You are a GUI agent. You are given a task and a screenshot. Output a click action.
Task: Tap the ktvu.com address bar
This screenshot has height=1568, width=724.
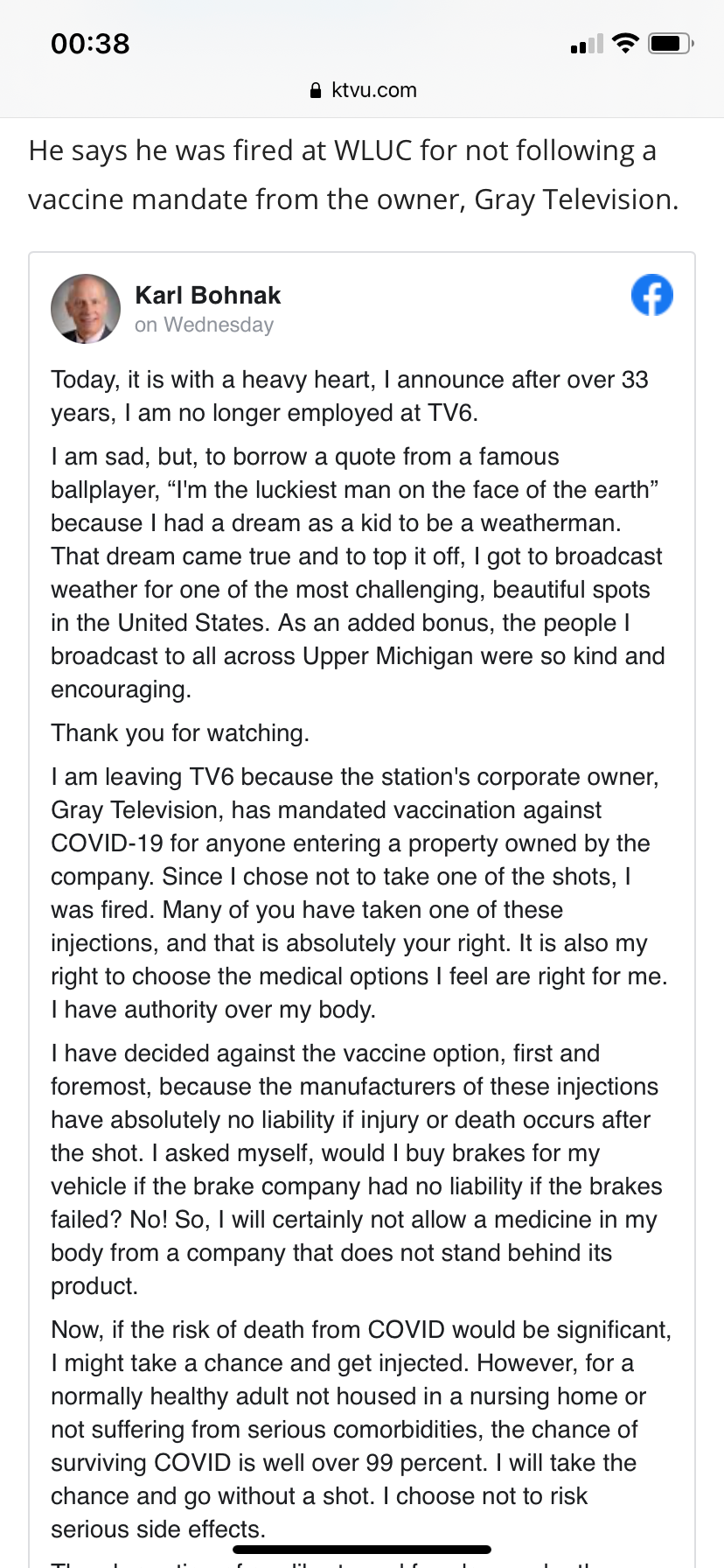[x=363, y=90]
